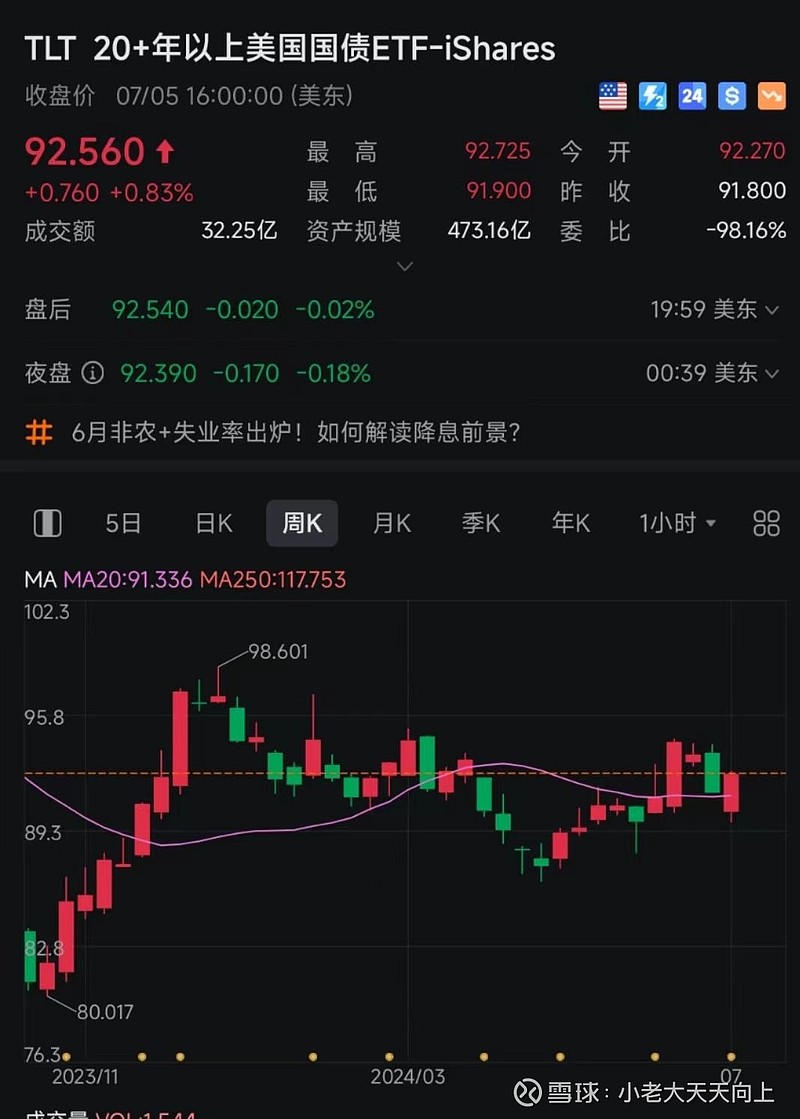
Task: Select the 5日 chart tab
Action: click(122, 523)
